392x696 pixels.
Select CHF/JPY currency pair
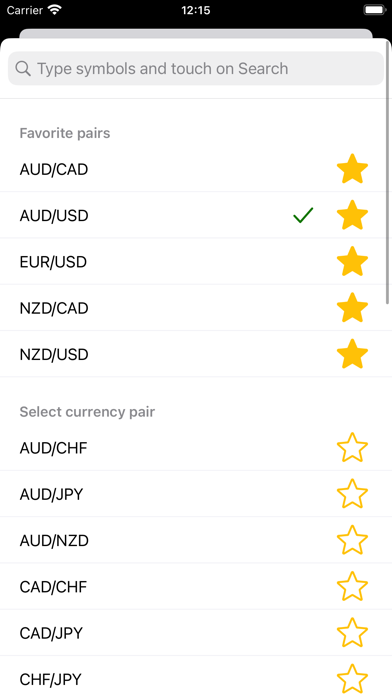click(196, 676)
